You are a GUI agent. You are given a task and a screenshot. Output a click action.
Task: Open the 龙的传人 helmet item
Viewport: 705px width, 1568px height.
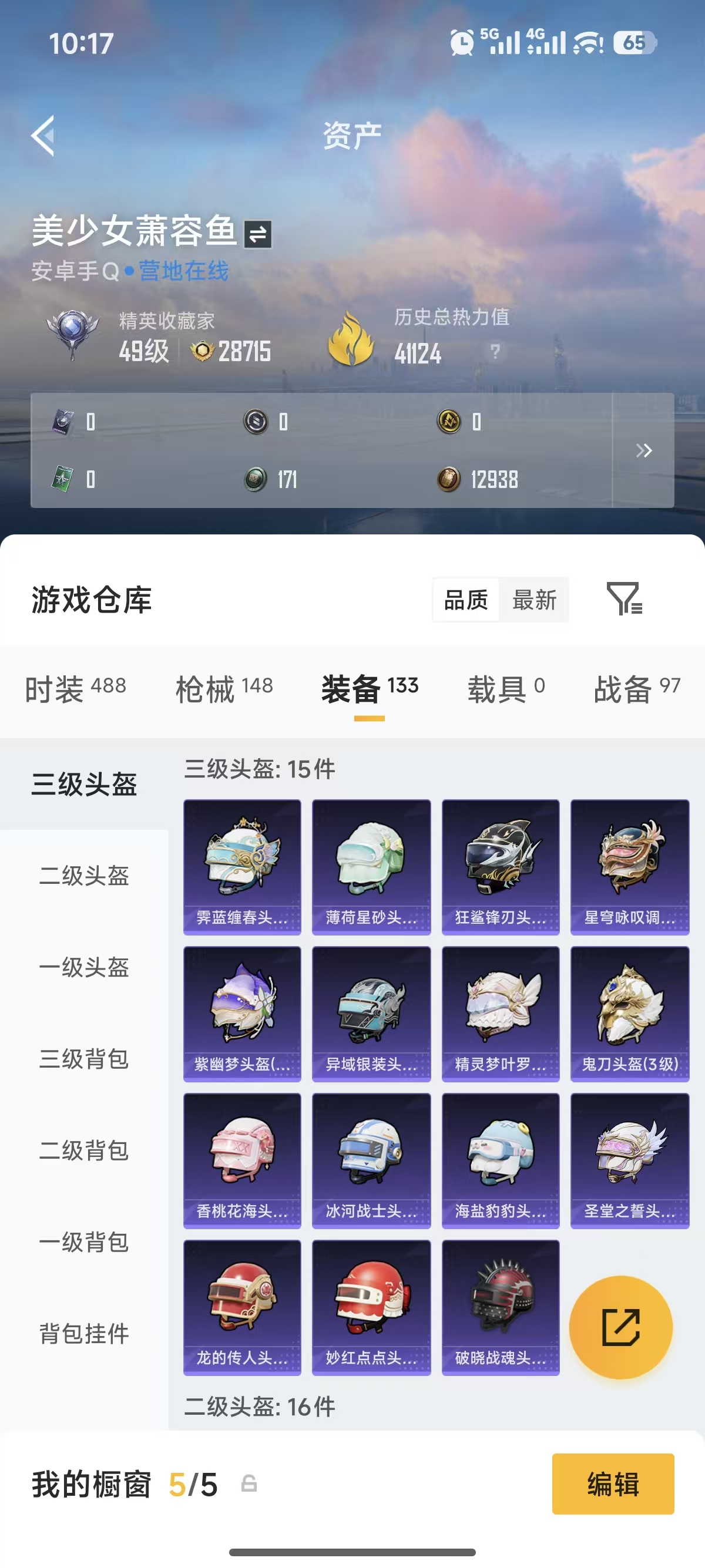242,1307
